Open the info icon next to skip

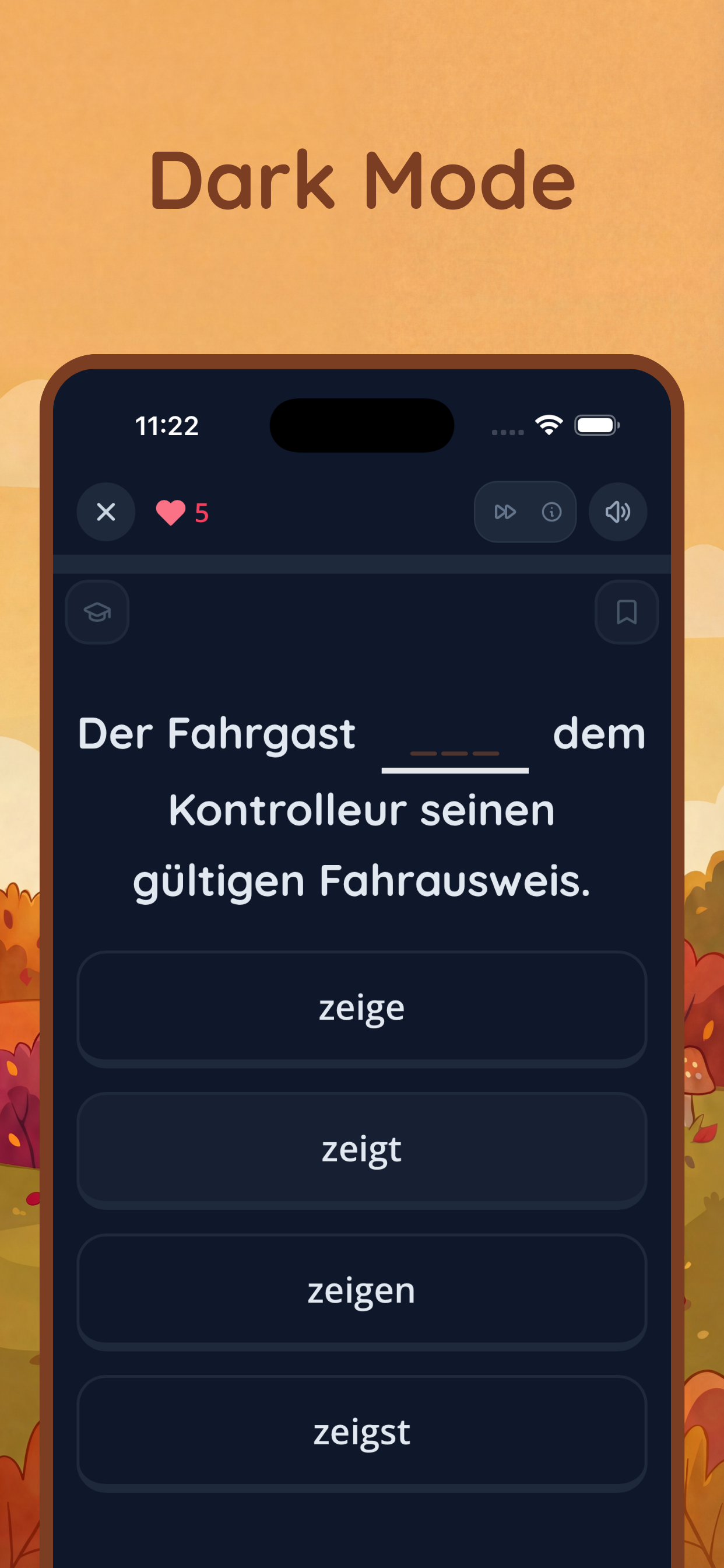click(x=551, y=512)
